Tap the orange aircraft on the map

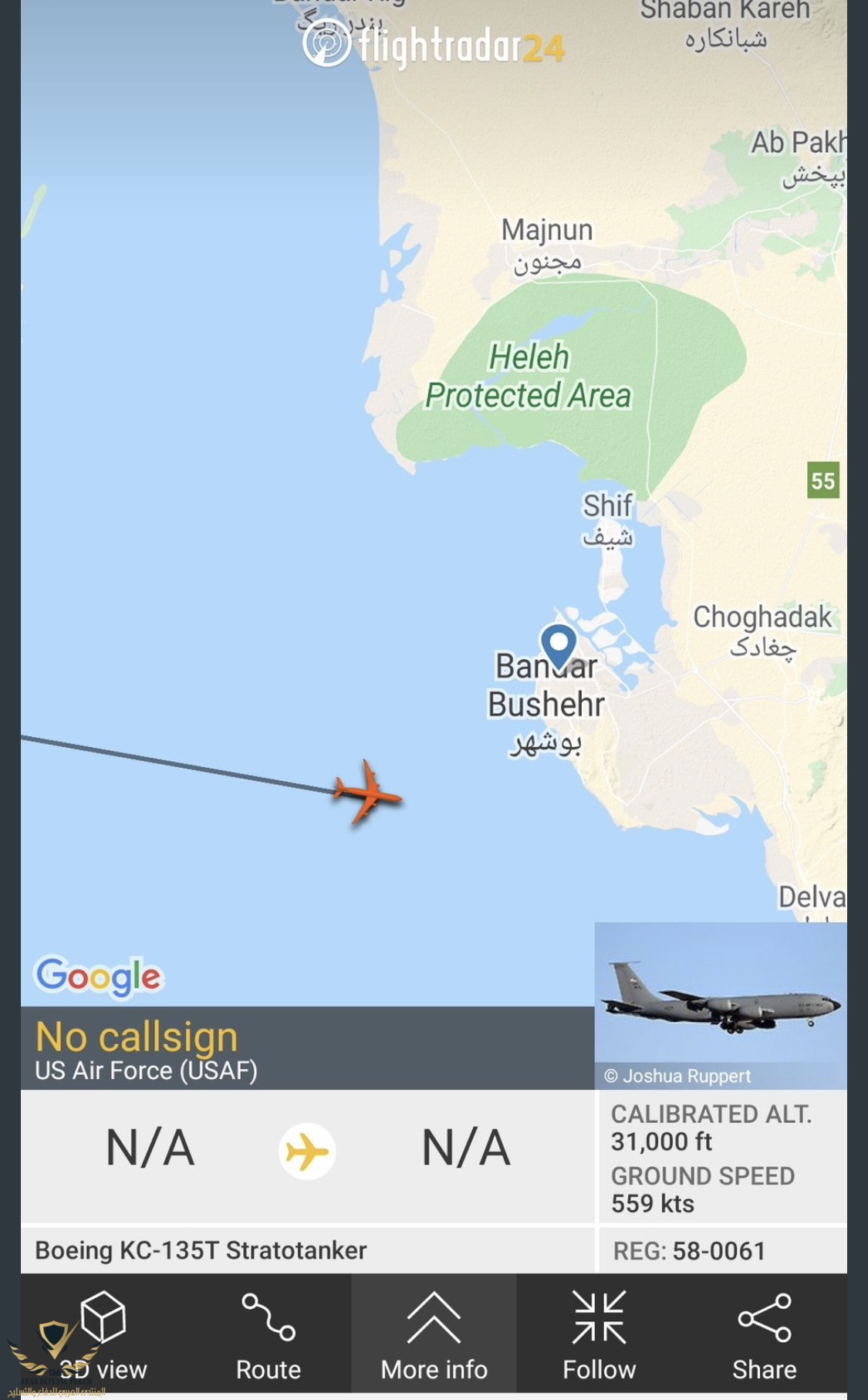click(x=368, y=793)
